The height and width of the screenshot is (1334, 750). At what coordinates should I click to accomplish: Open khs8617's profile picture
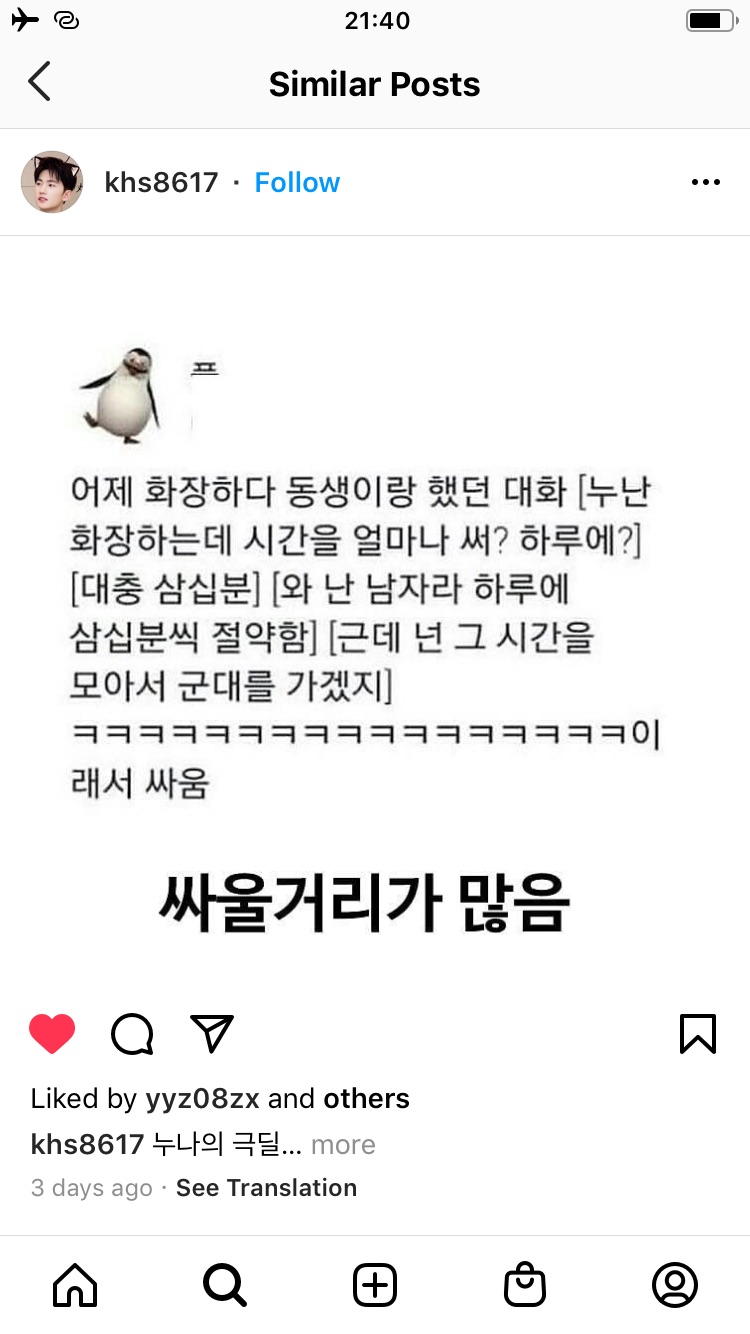pos(52,182)
